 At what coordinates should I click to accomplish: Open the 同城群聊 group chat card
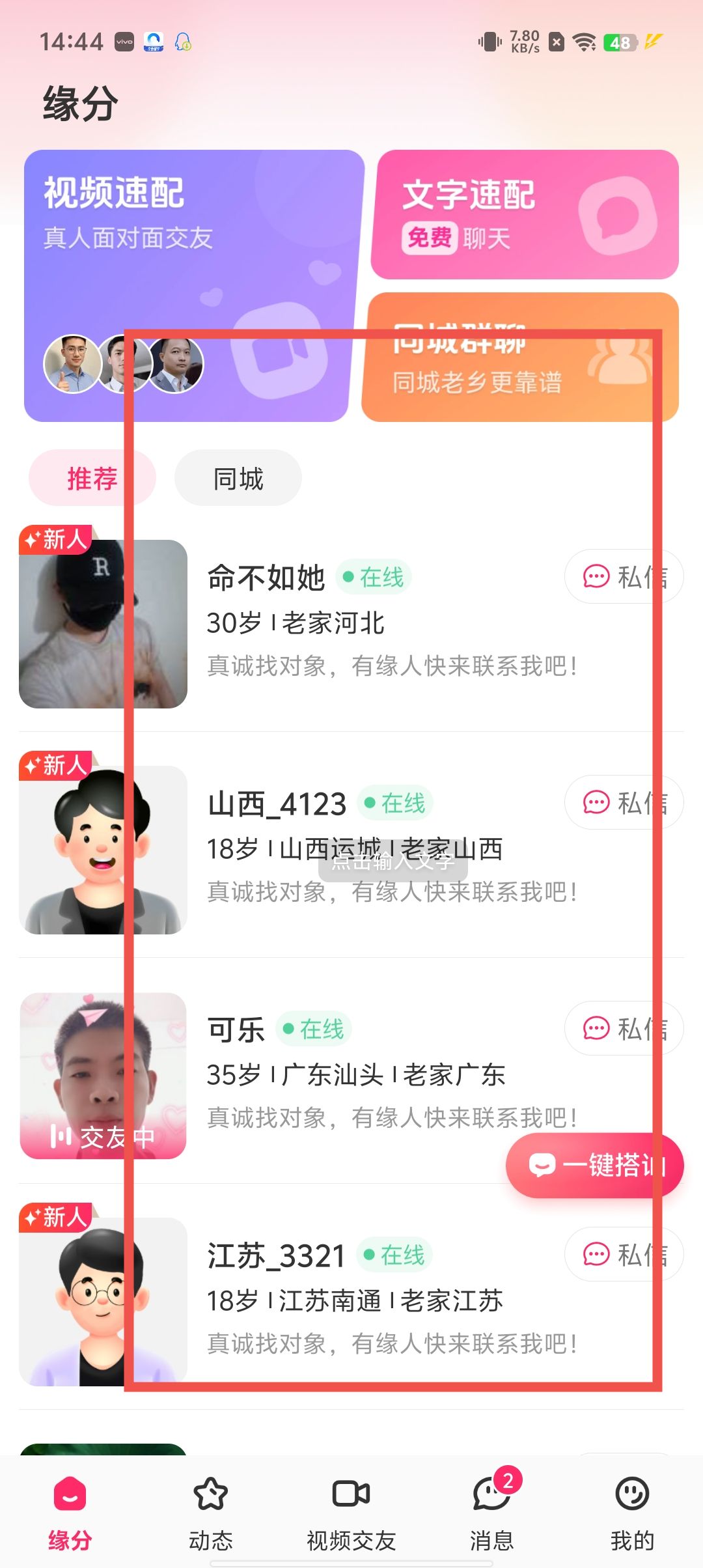[521, 358]
